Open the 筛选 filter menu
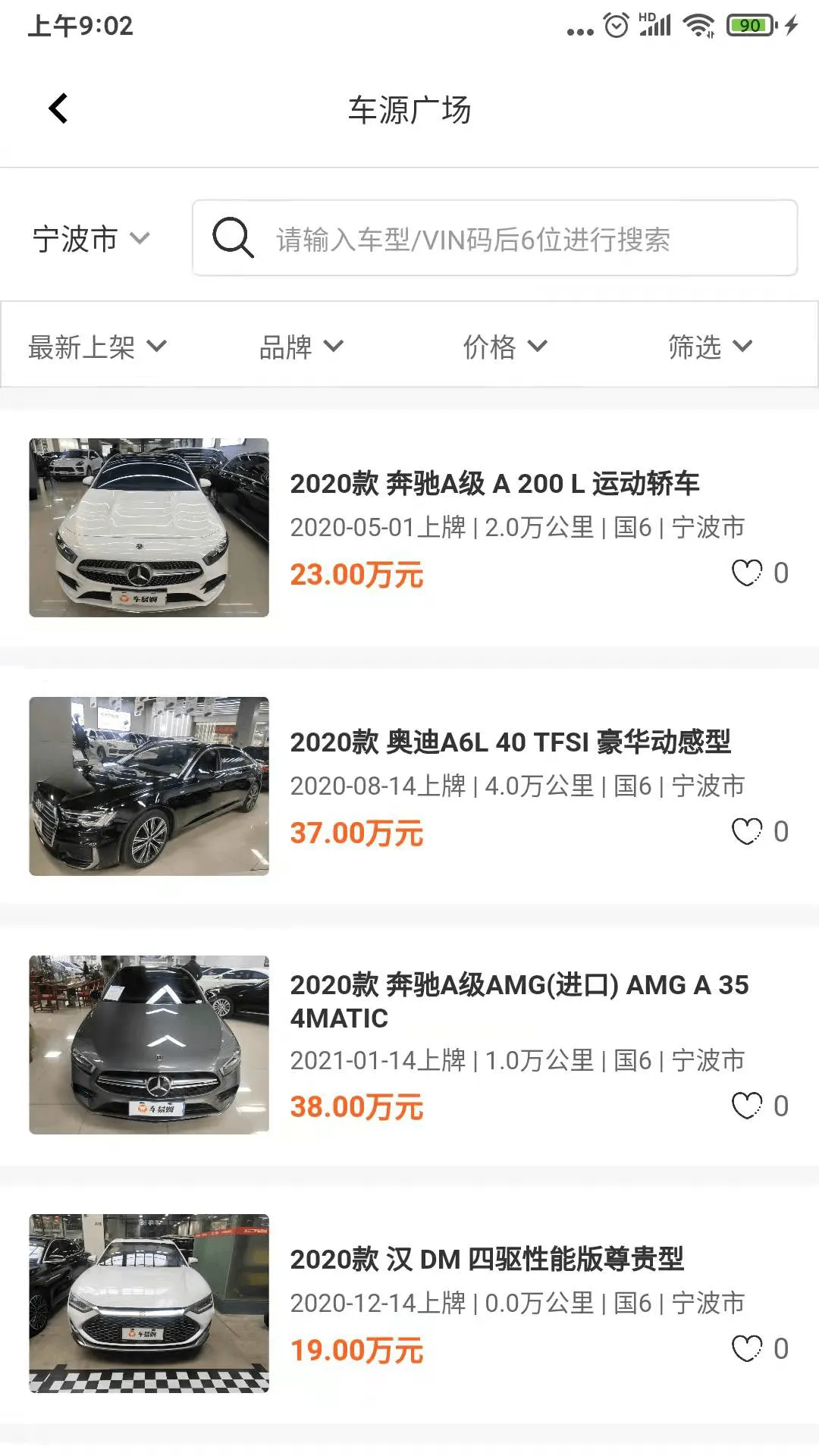The height and width of the screenshot is (1456, 819). point(710,347)
